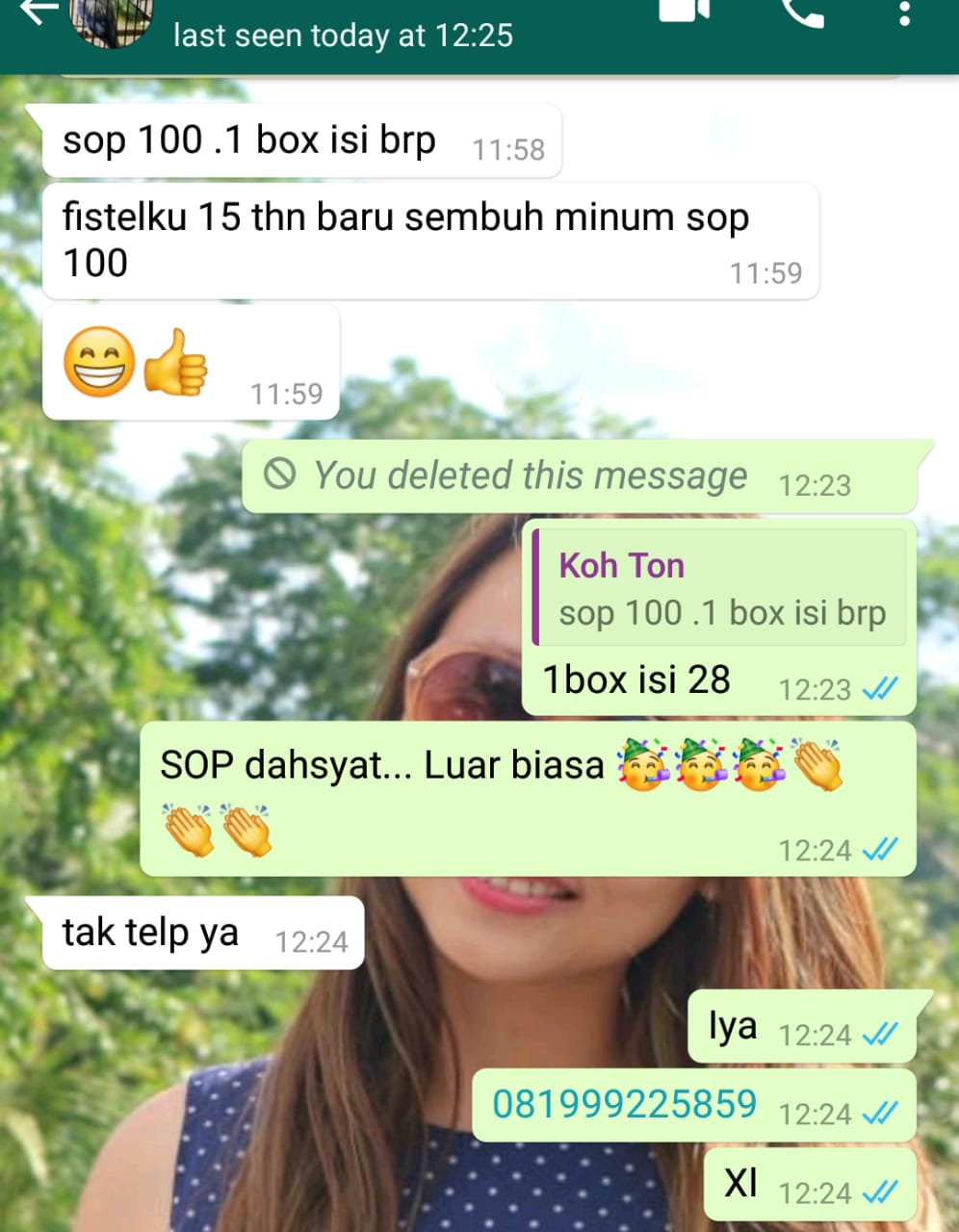Go back to the chats list
Image resolution: width=959 pixels, height=1232 pixels.
click(37, 12)
